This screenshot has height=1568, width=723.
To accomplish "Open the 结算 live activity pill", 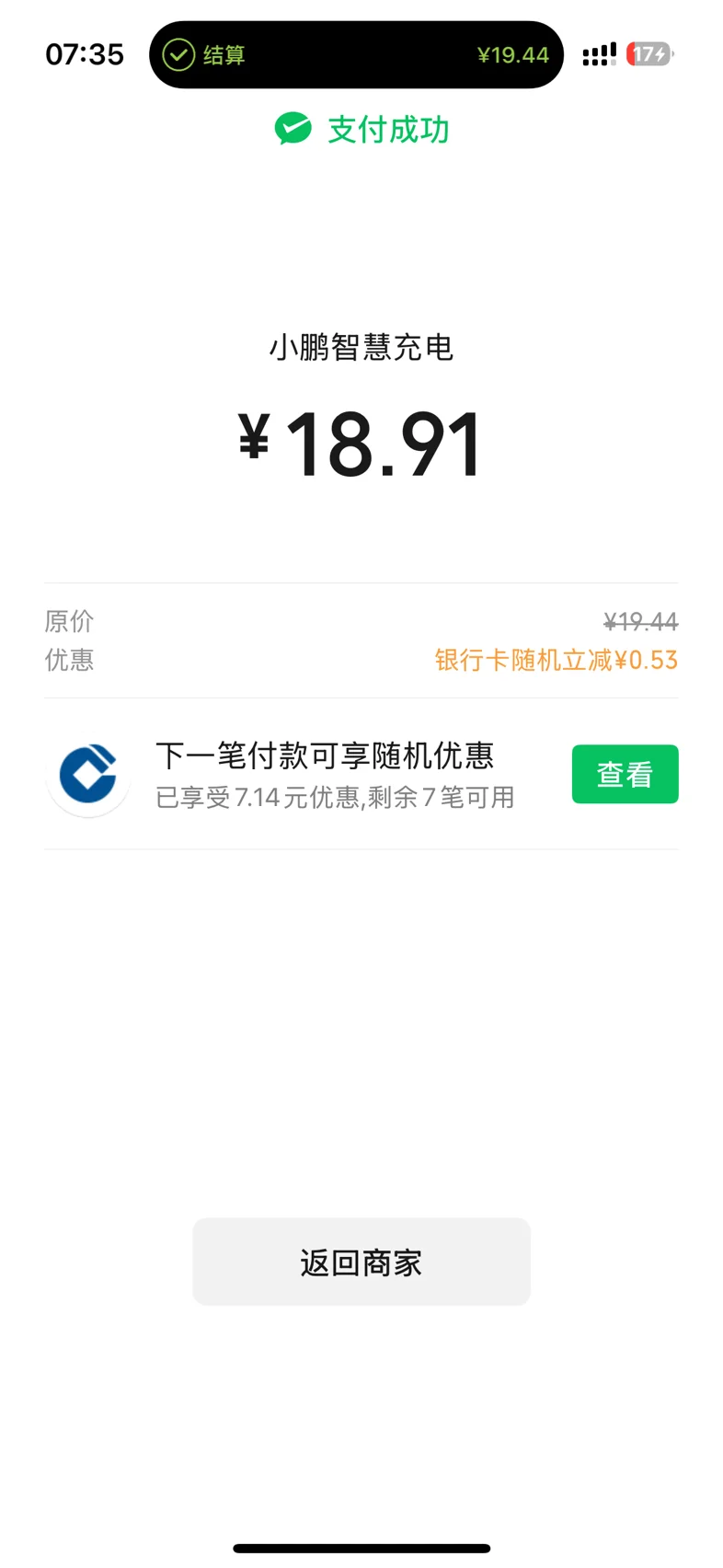I will click(x=356, y=55).
